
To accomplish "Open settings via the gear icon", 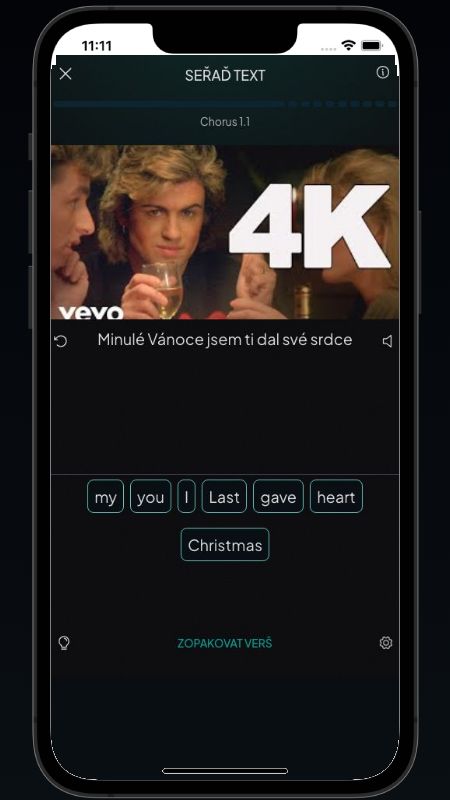I will (386, 643).
